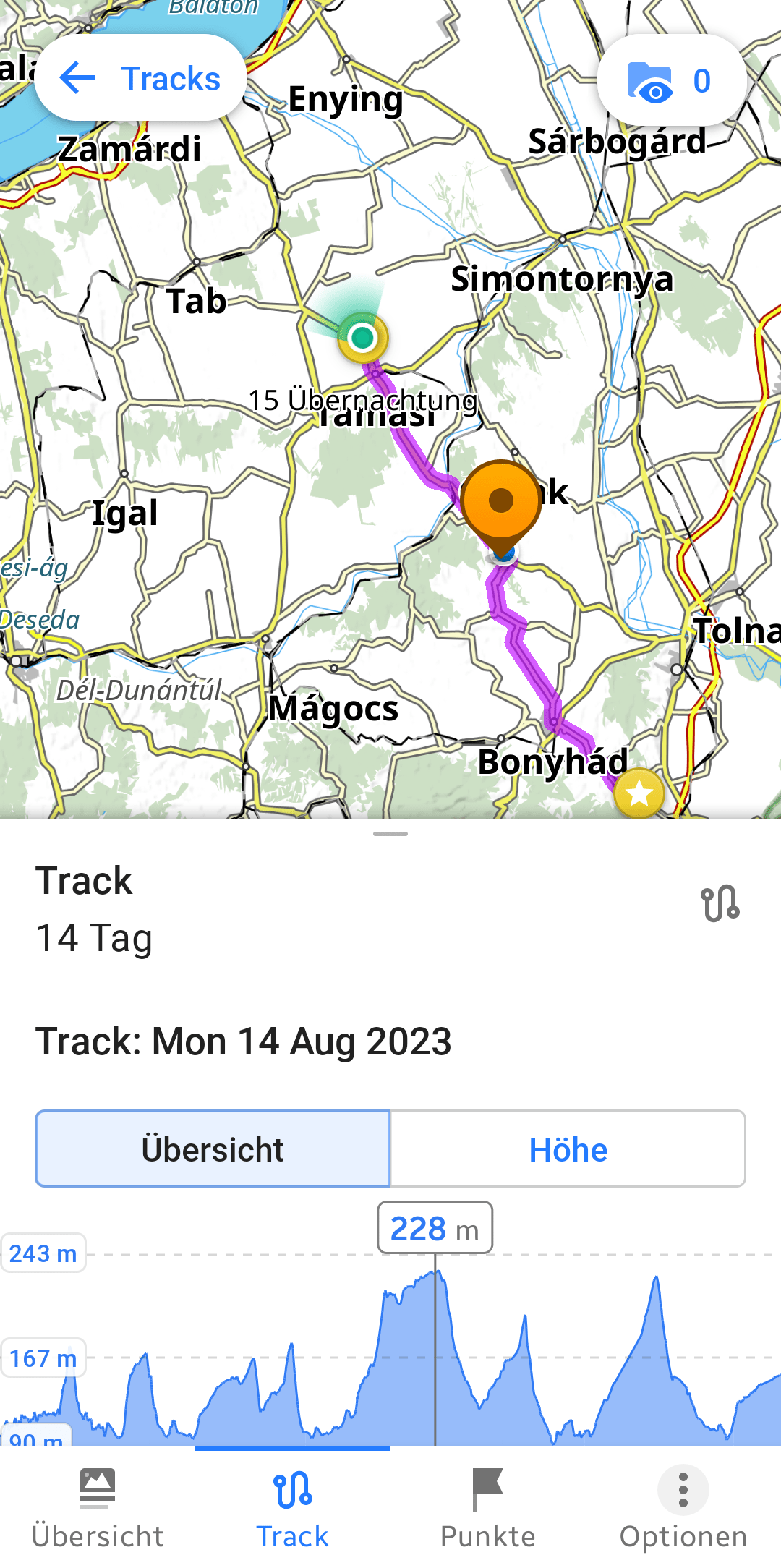Open the Punkte tab
This screenshot has height=1568, width=781.
(x=488, y=1508)
